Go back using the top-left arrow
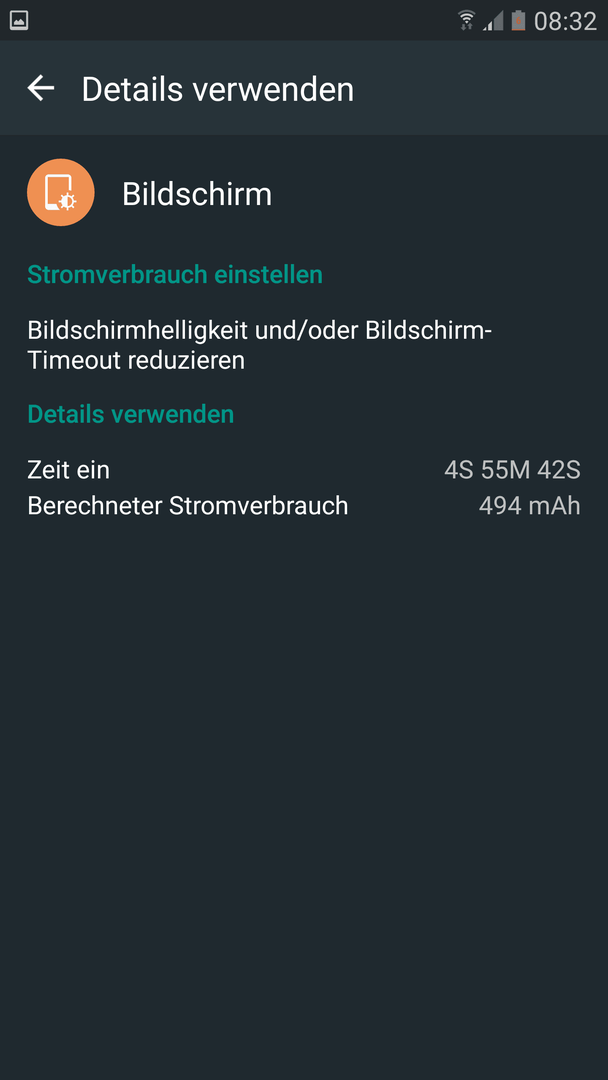The width and height of the screenshot is (608, 1080). [41, 88]
